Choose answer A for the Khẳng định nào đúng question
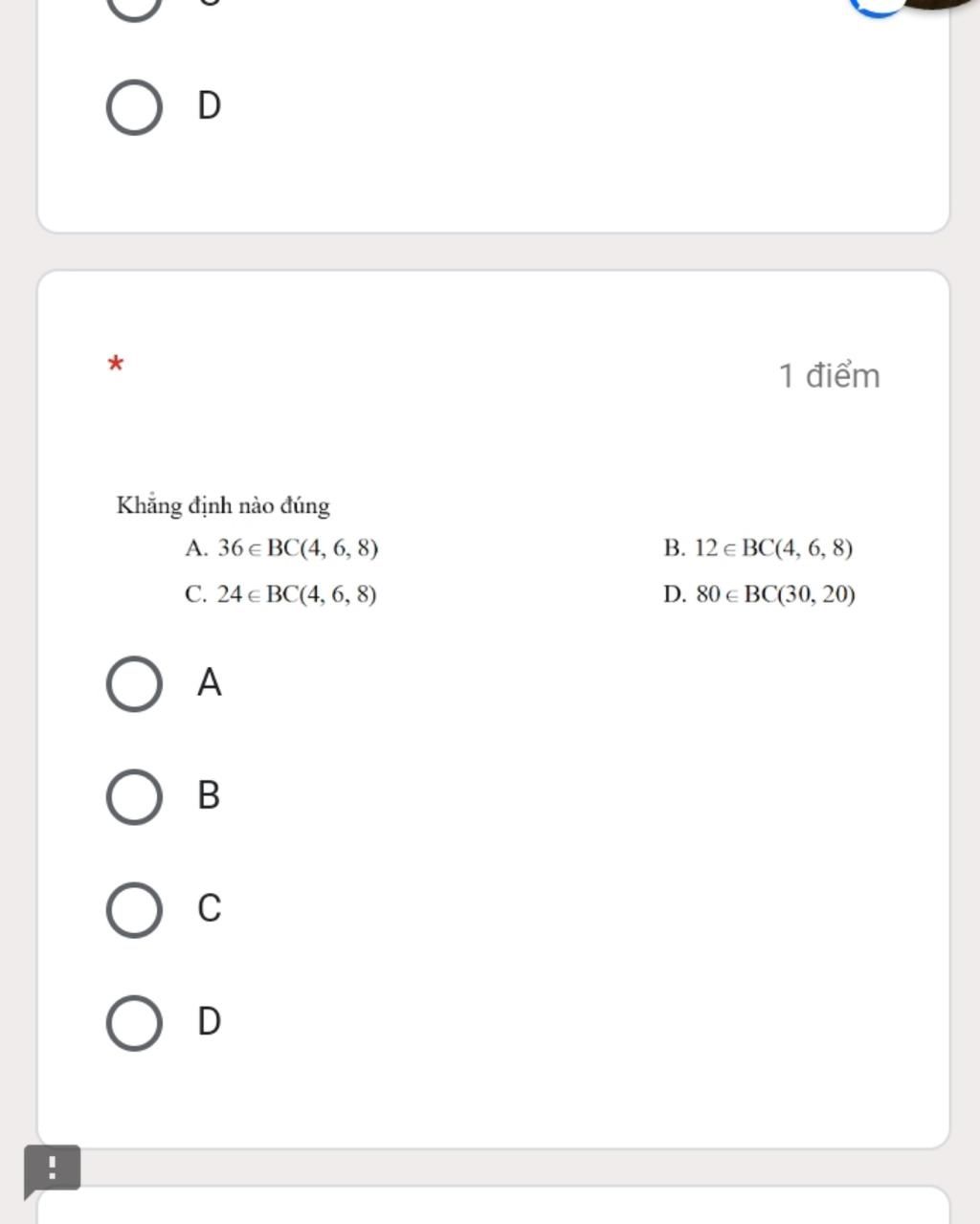Viewport: 980px width, 1224px height. (x=134, y=684)
